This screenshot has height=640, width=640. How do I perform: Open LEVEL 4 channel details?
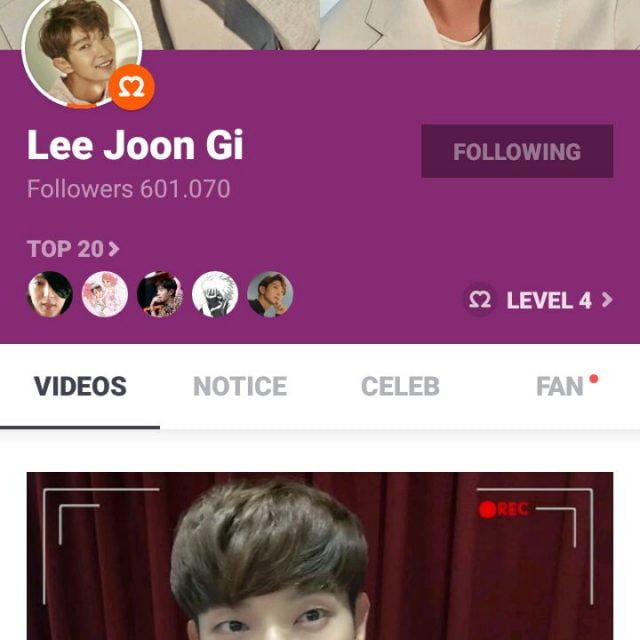coord(541,300)
